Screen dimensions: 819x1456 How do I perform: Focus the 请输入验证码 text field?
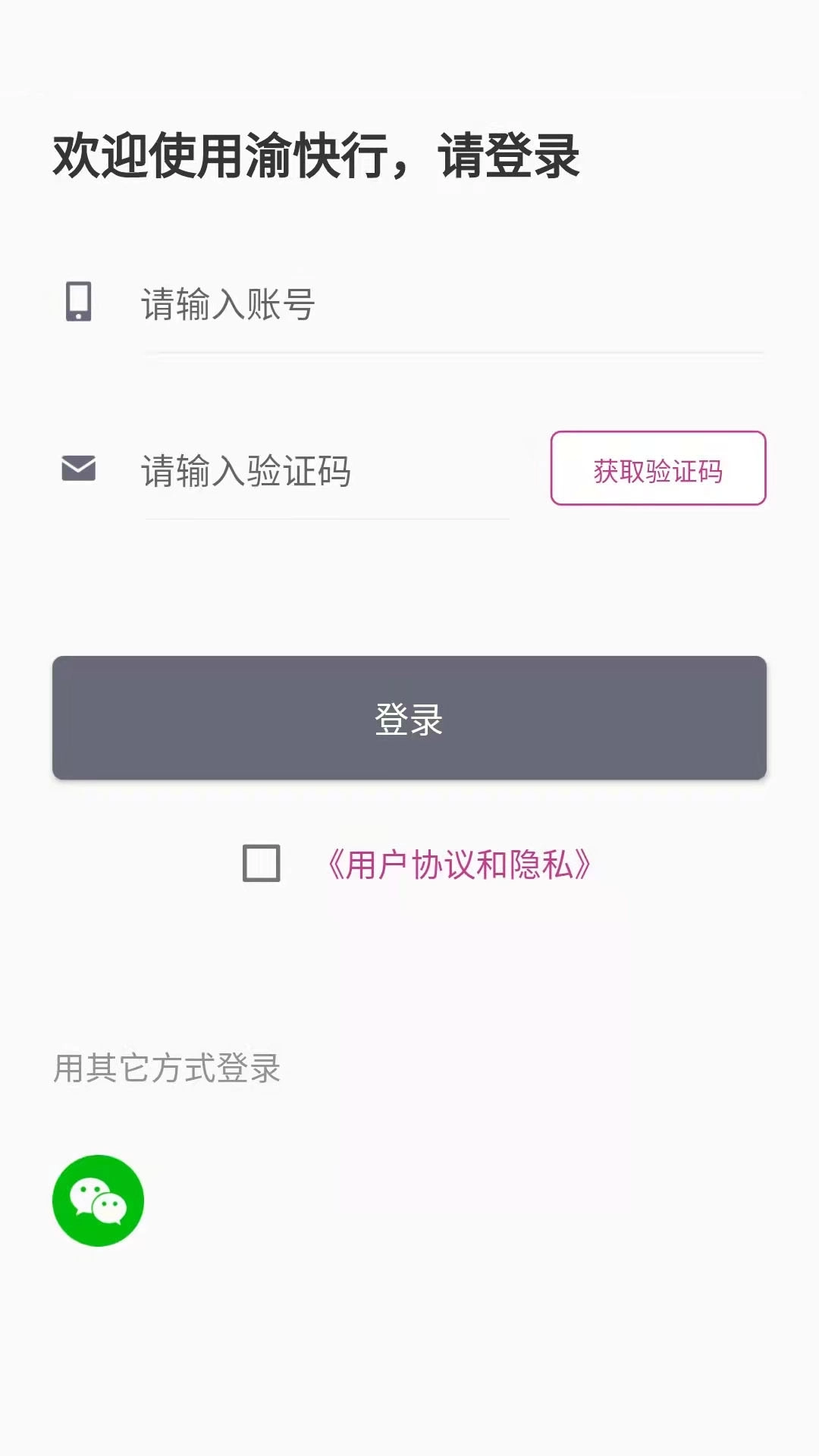303,469
